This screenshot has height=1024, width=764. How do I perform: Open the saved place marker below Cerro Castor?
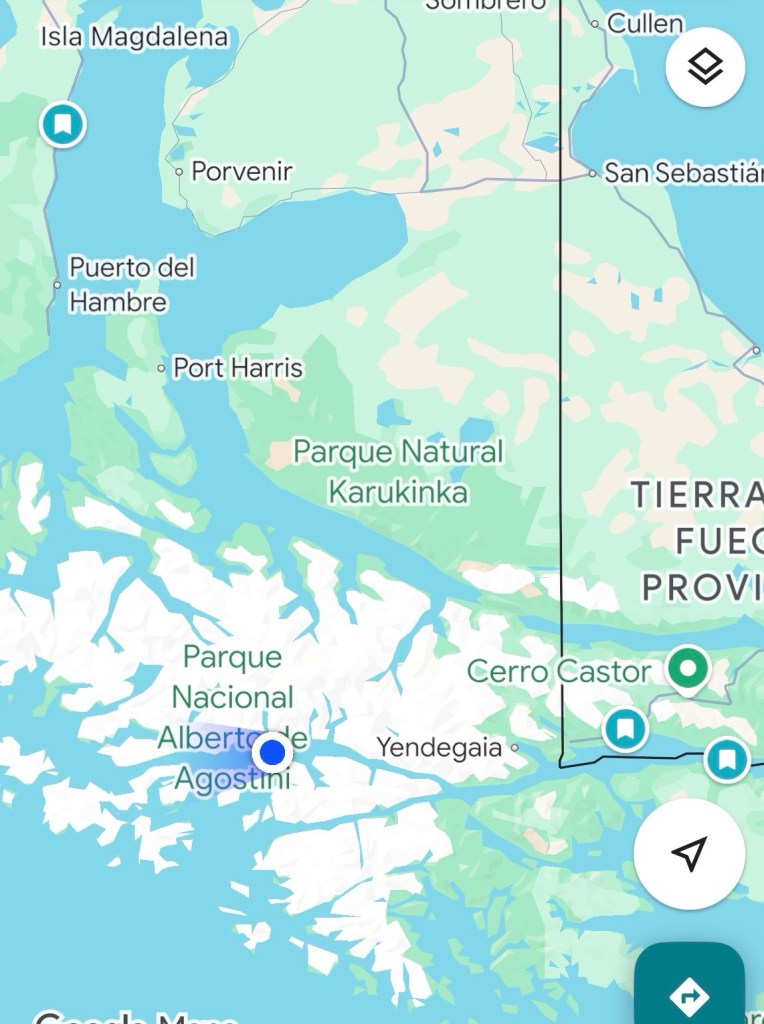click(x=626, y=728)
